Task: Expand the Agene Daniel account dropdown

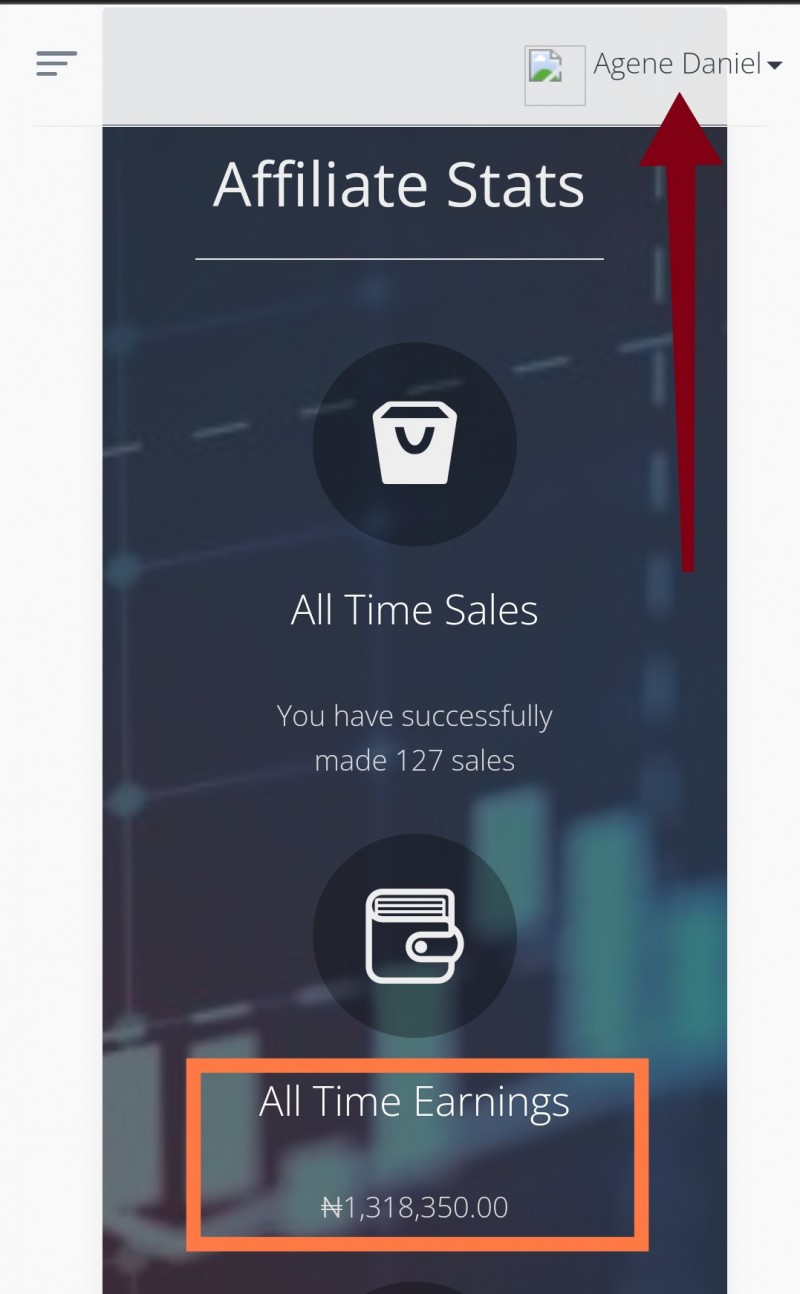Action: point(687,65)
